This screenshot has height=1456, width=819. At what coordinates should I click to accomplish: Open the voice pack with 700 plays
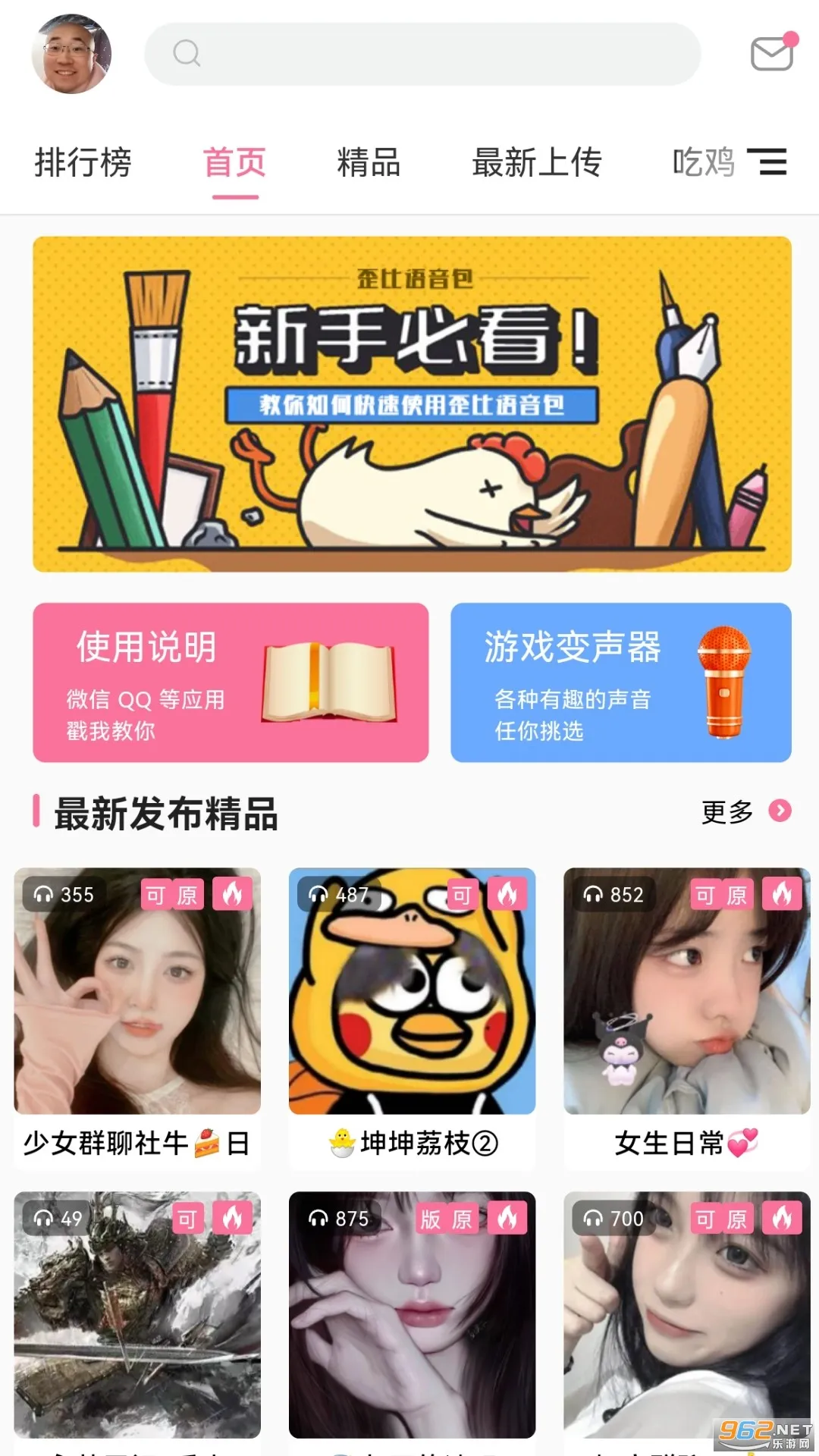coord(686,1316)
